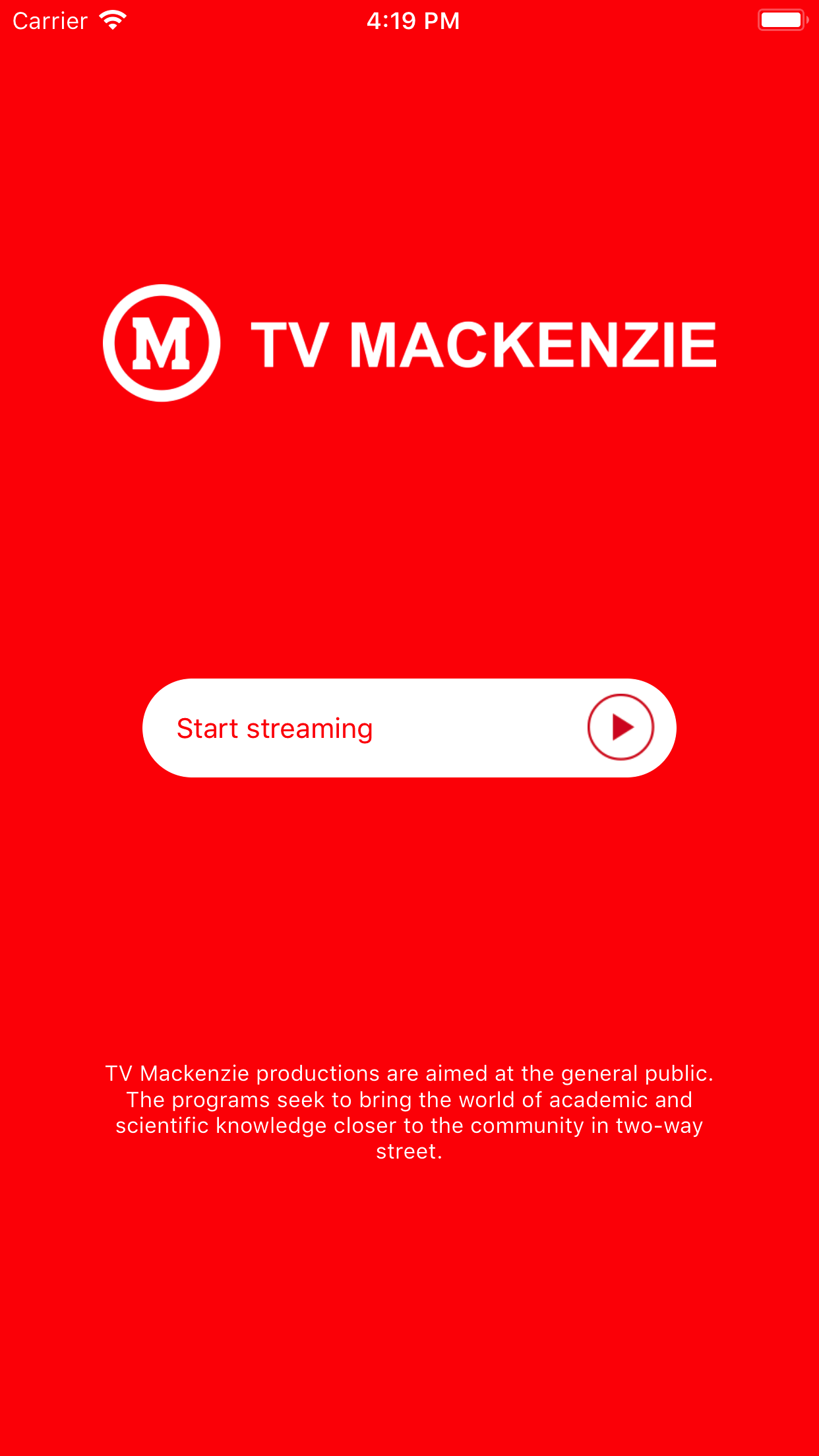Tap the red background above the logo
This screenshot has width=819, height=1456.
click(x=409, y=165)
